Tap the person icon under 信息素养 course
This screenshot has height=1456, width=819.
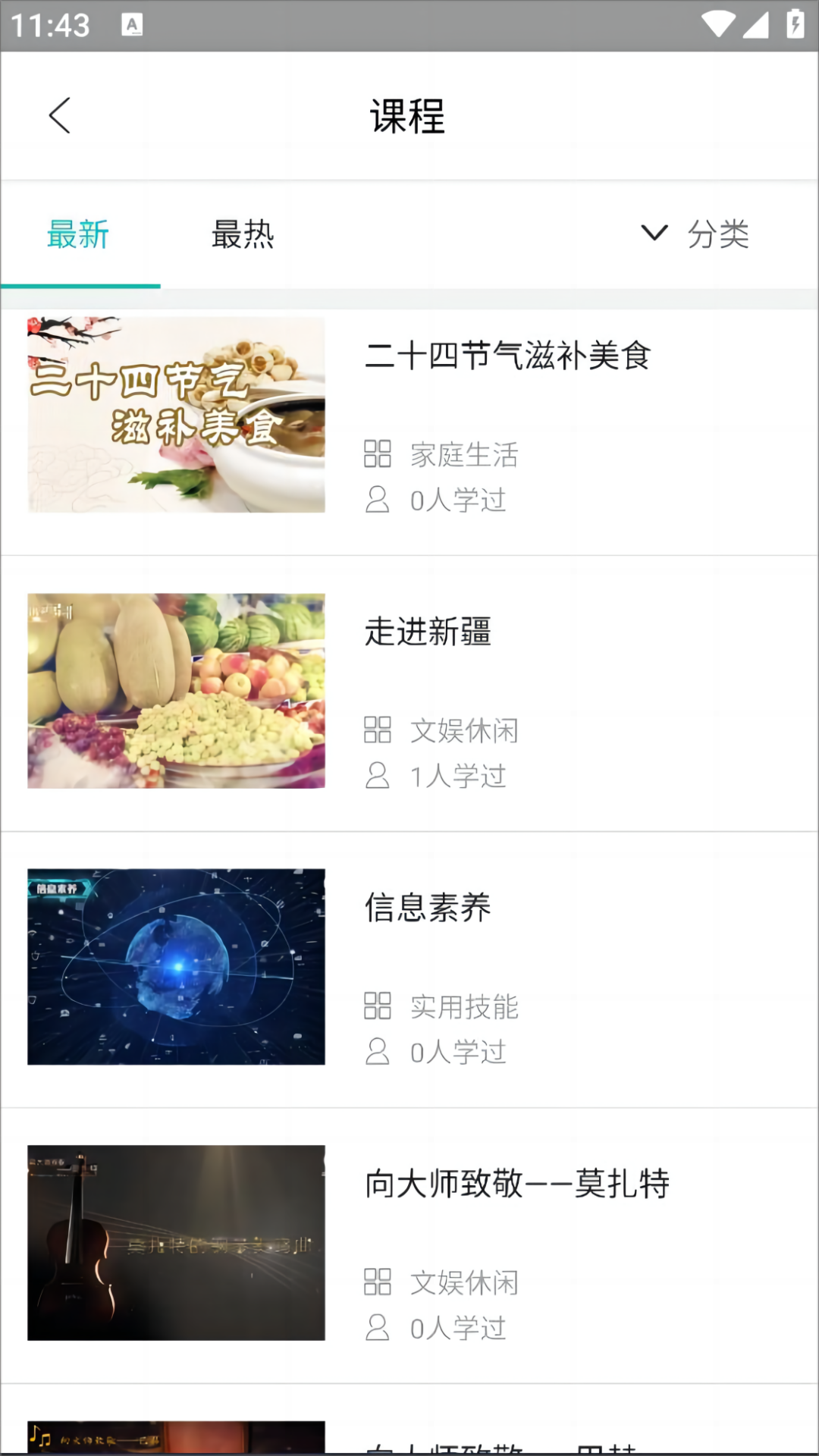(378, 1053)
